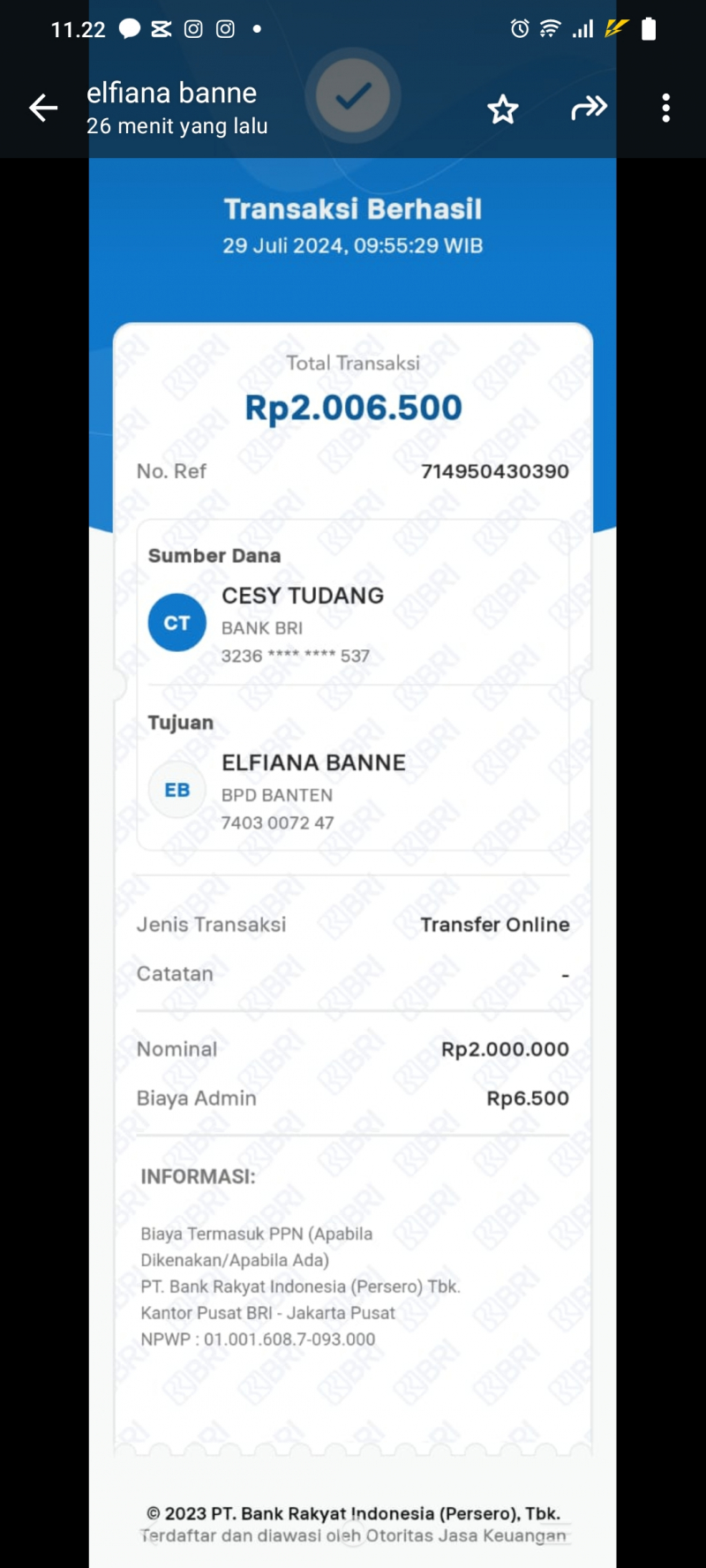Star this message from elfiana banne

coord(503,109)
